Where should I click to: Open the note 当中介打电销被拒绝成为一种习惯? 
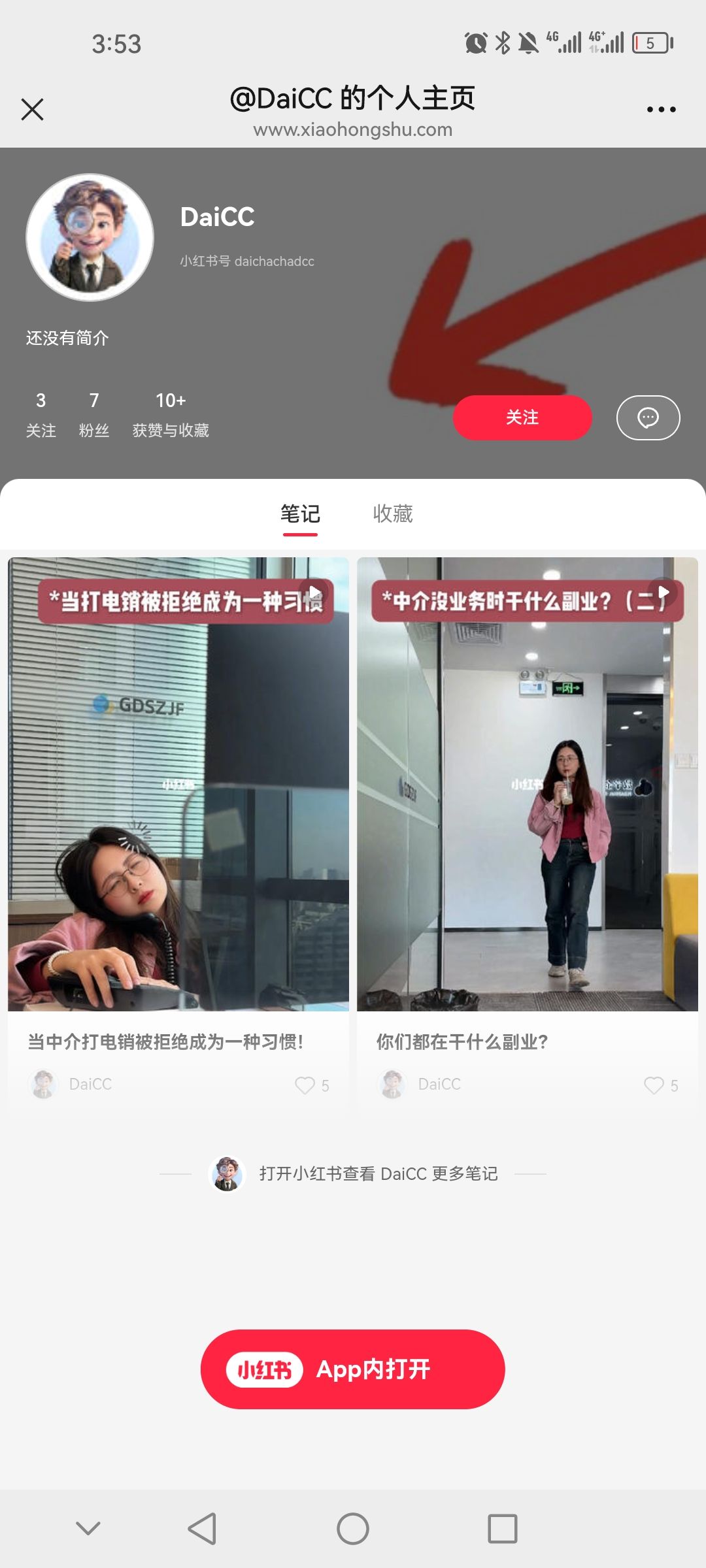(x=178, y=784)
